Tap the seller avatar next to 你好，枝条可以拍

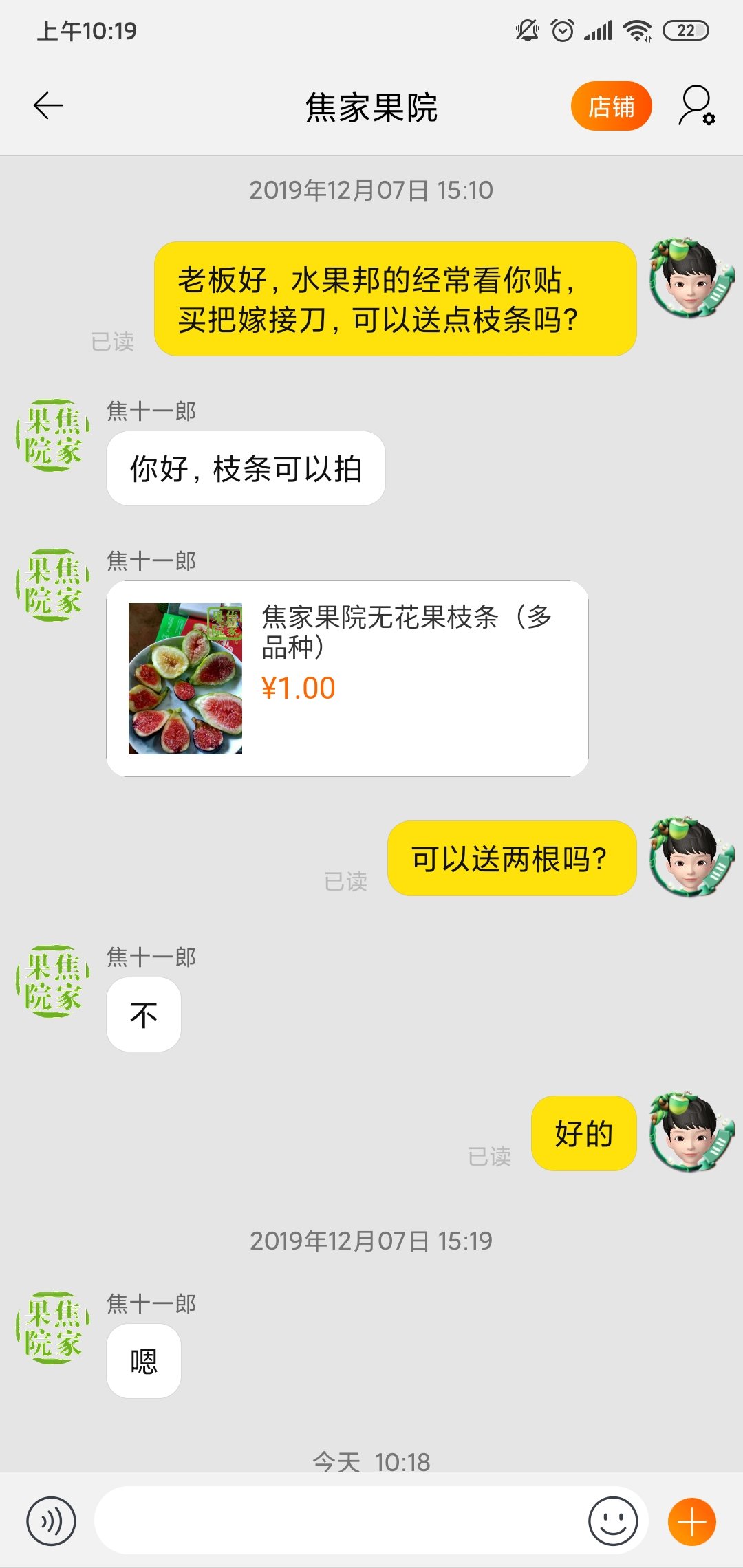pyautogui.click(x=53, y=435)
